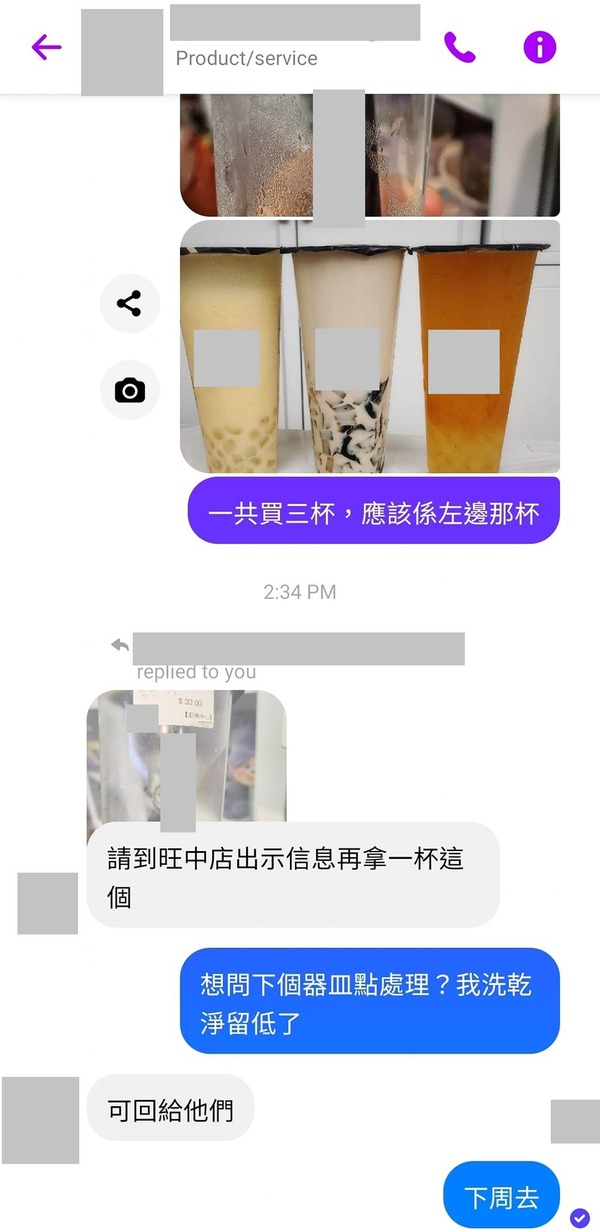Start a voice call
Viewport: 600px width, 1230px height.
pos(460,47)
